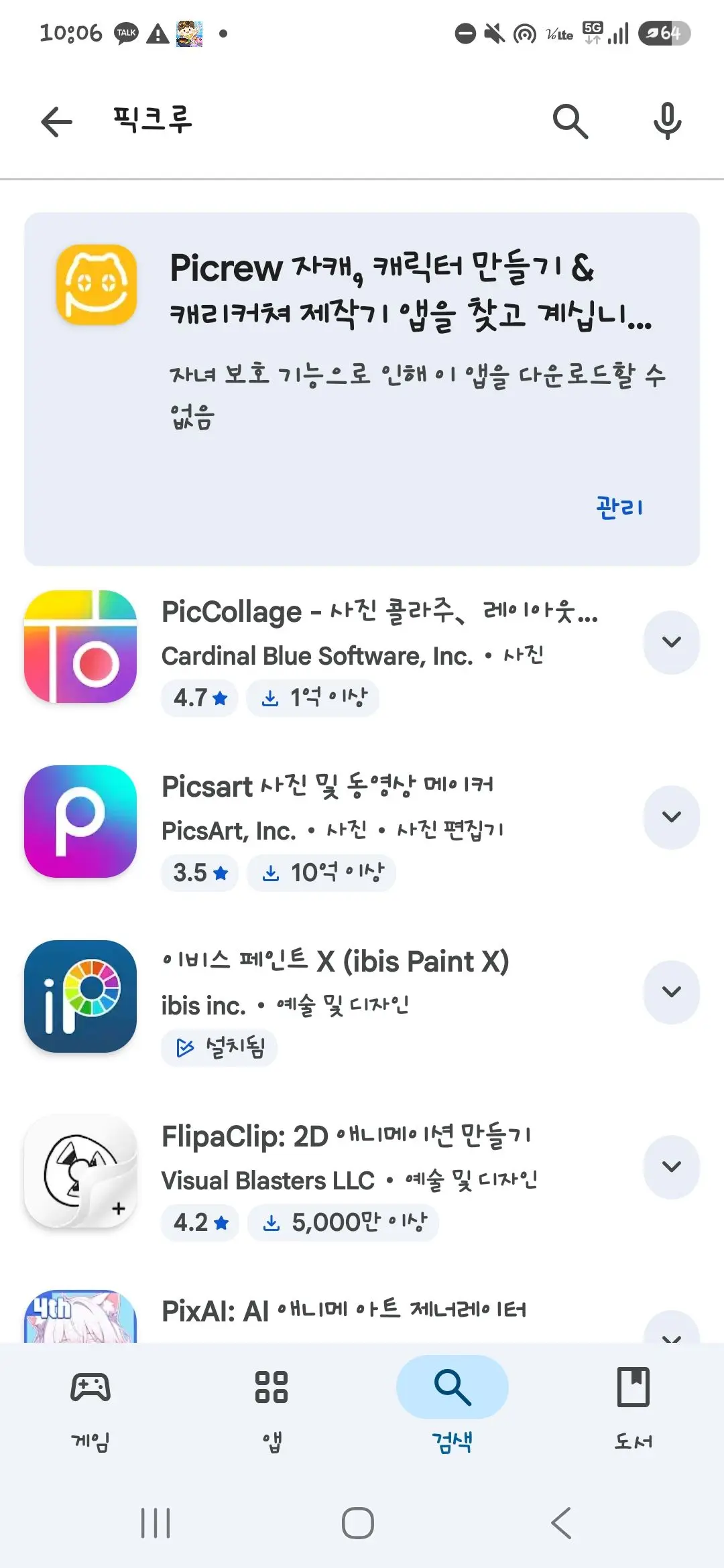724x1568 pixels.
Task: Tap the magnifier search icon in top bar
Action: [x=570, y=121]
